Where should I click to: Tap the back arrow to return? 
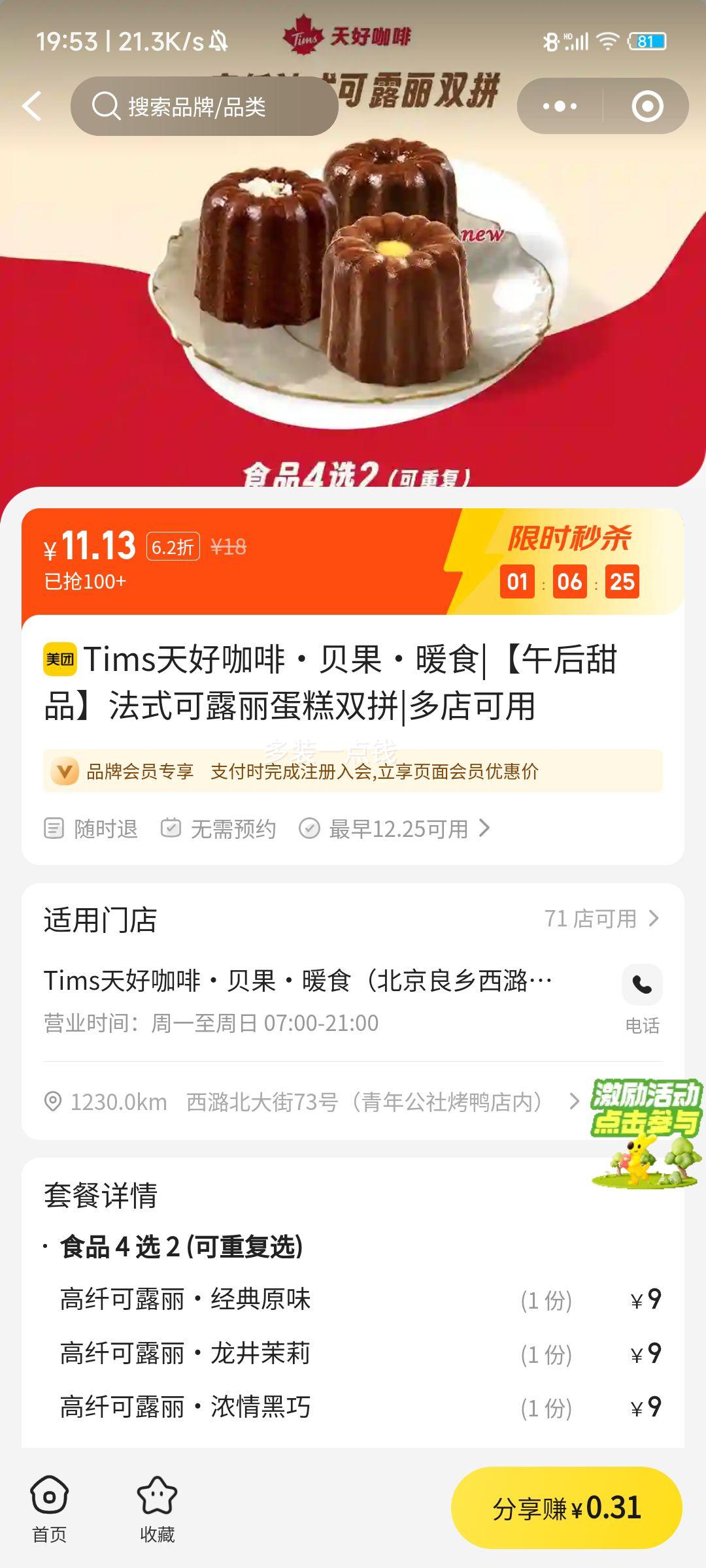pyautogui.click(x=31, y=106)
